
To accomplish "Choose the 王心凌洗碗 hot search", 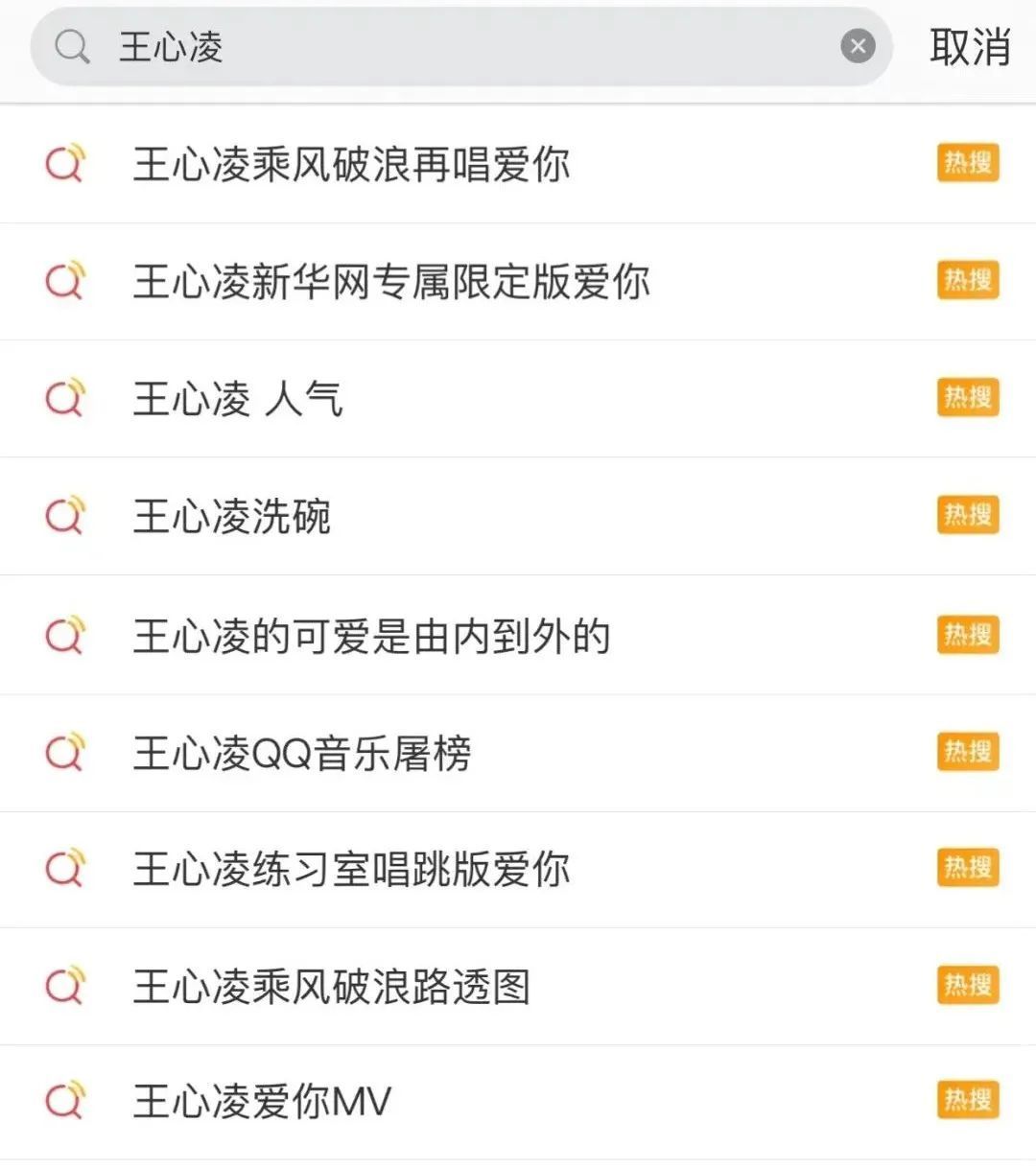I will tap(232, 517).
